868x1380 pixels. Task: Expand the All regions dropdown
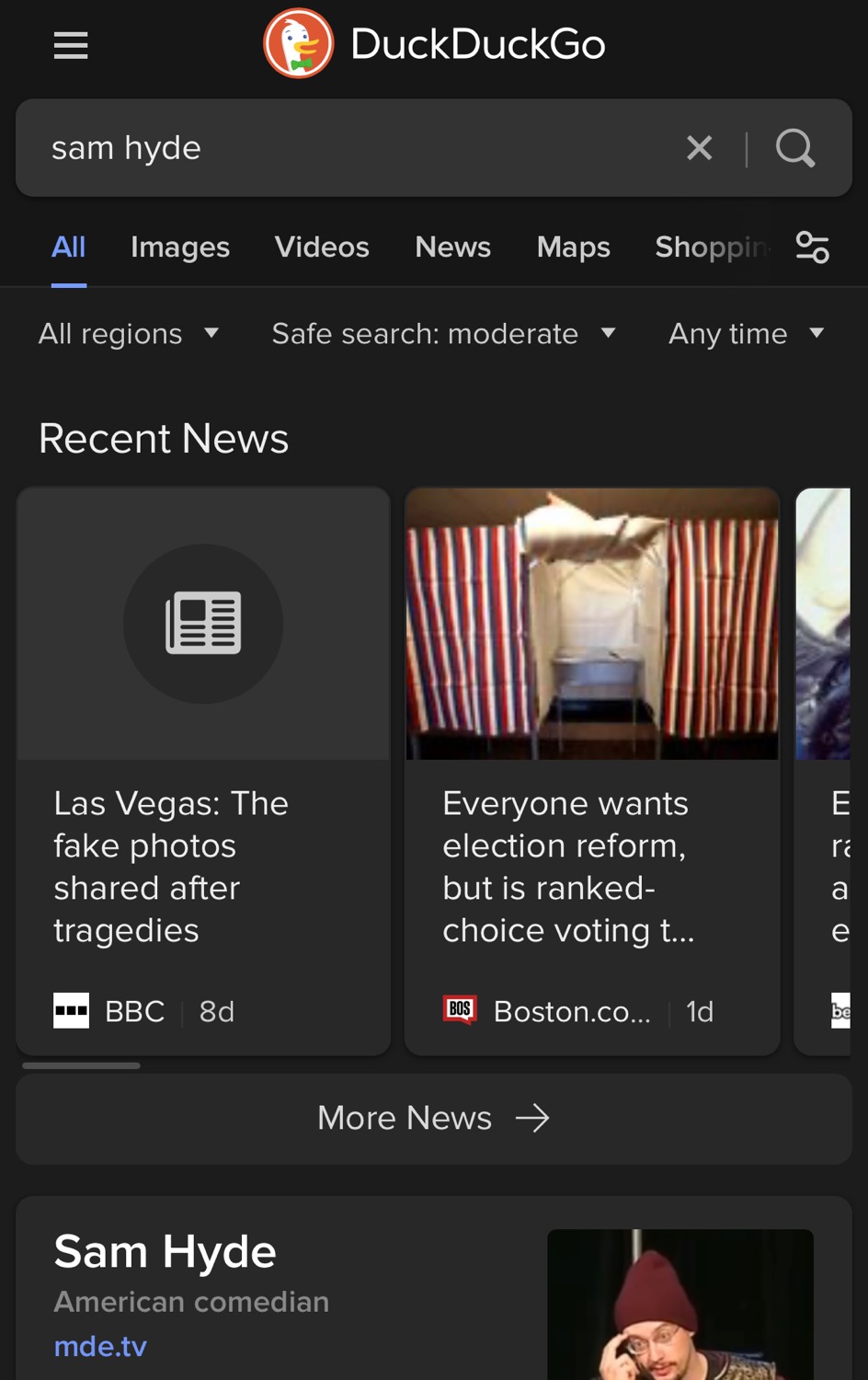point(129,334)
